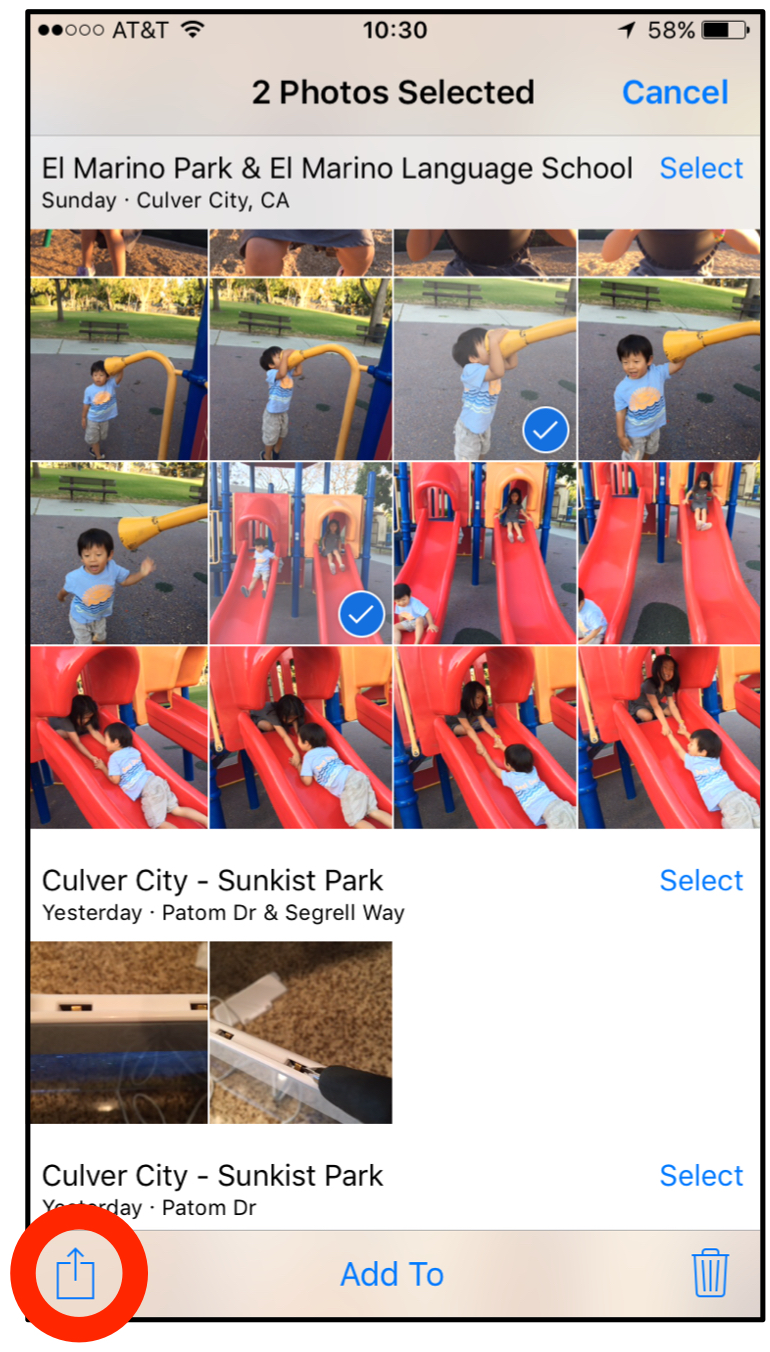Viewport: 770px width, 1352px height.
Task: Select the carpet photo with black cable plug
Action: pos(300,1032)
